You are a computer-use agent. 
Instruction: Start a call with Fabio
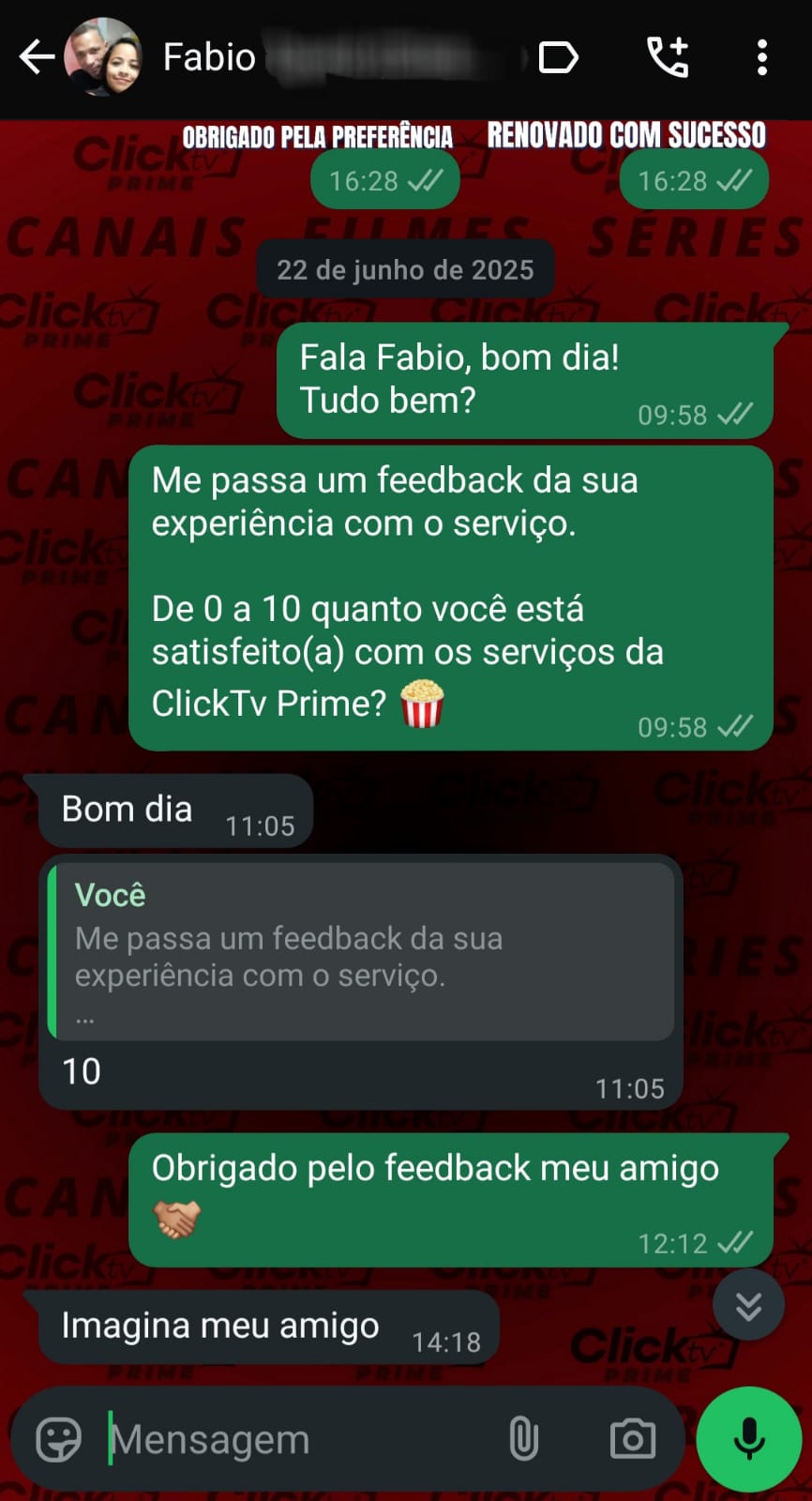click(x=668, y=57)
